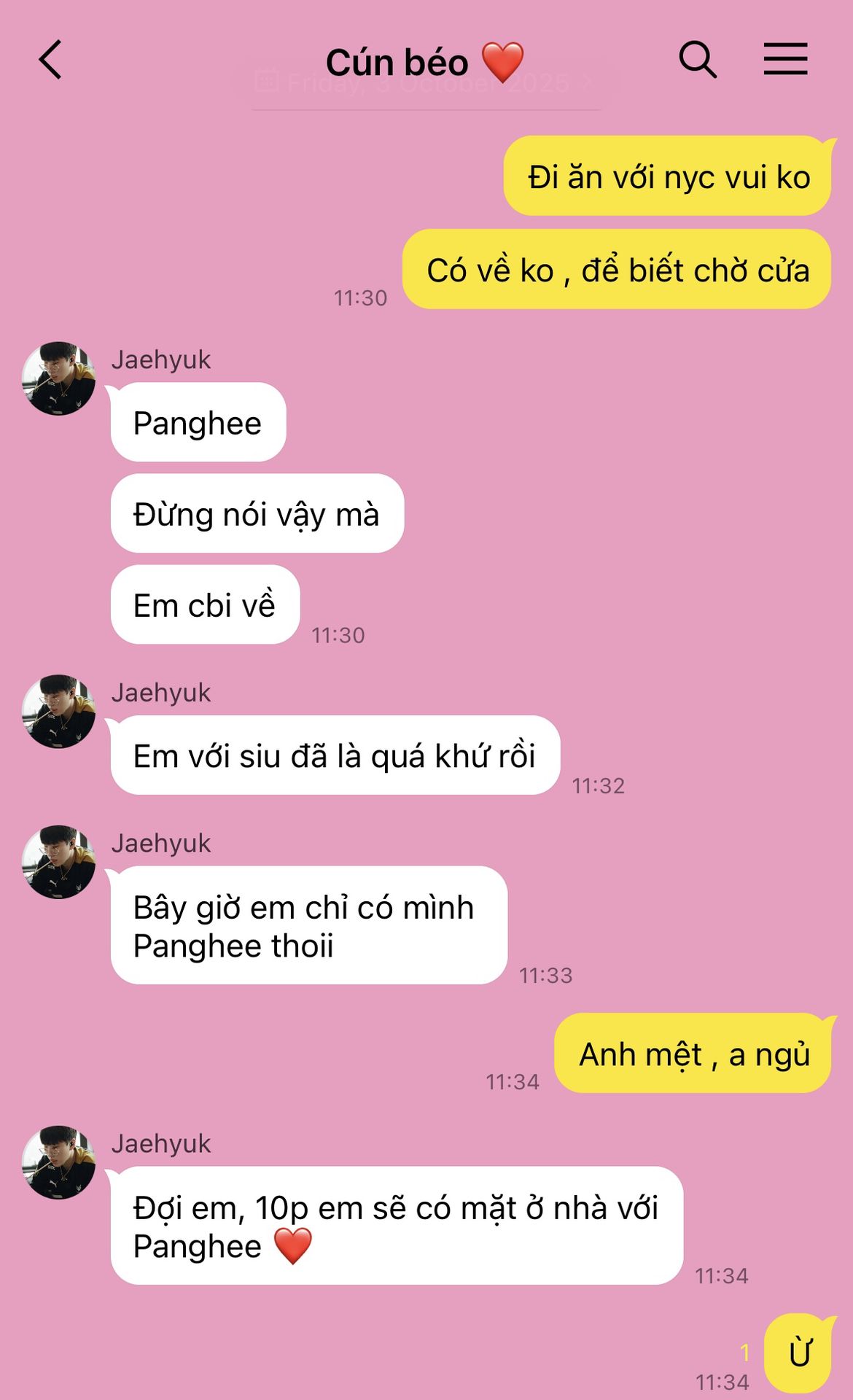The height and width of the screenshot is (1400, 853).
Task: Go back to the chat list
Action: 51,60
